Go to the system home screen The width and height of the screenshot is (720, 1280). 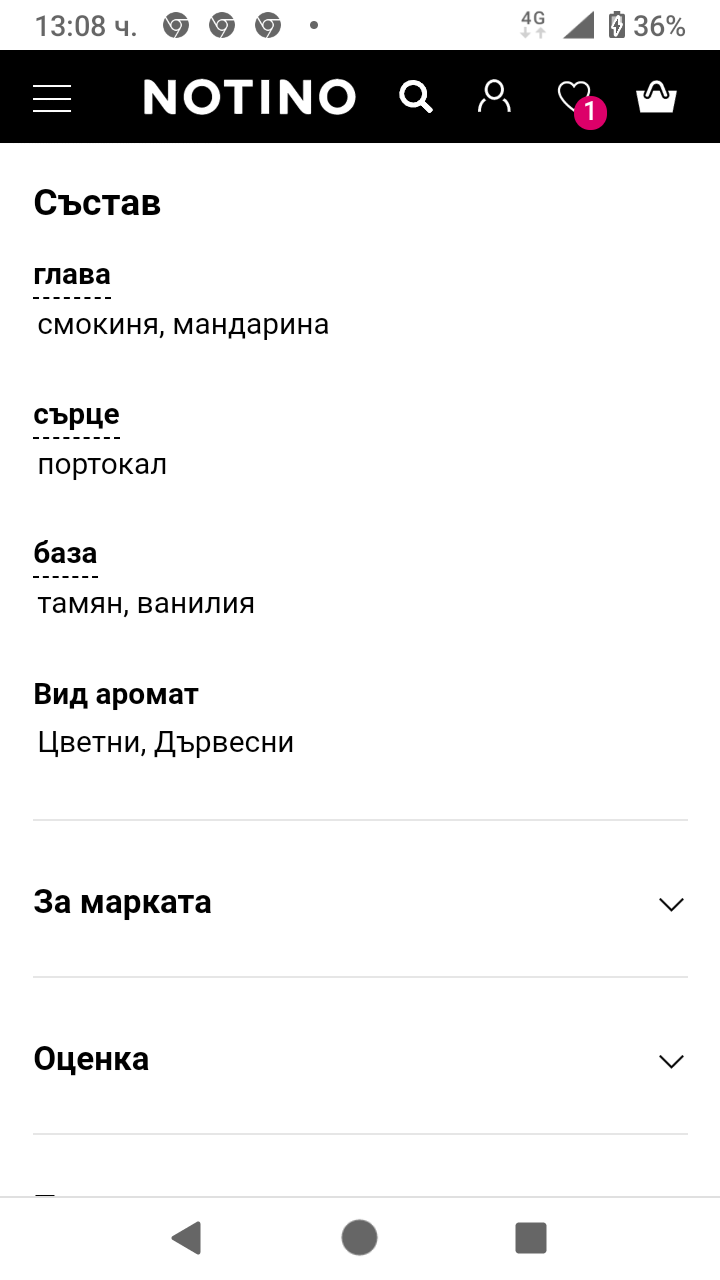(360, 1238)
